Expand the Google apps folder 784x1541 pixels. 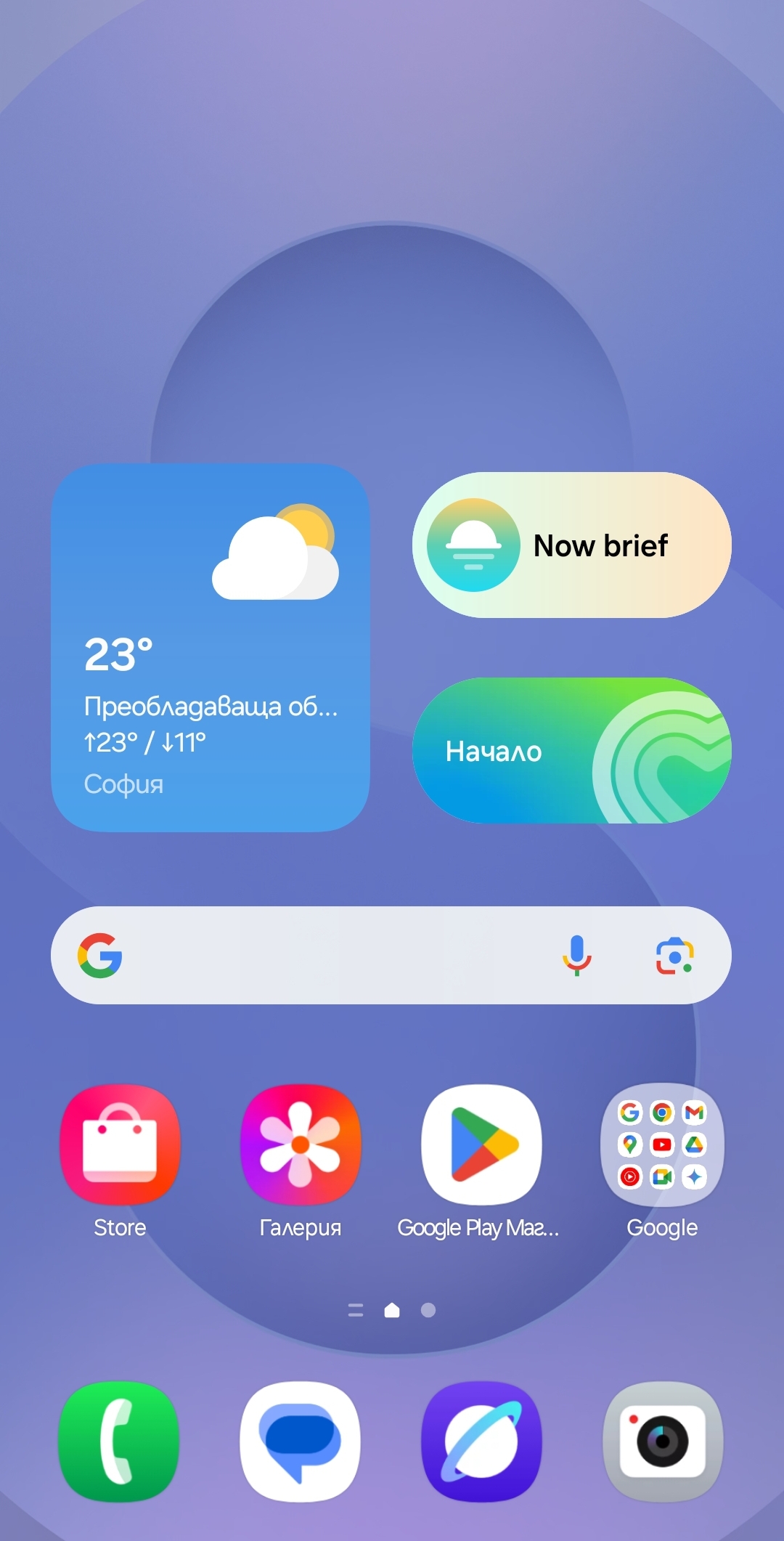pyautogui.click(x=662, y=1145)
